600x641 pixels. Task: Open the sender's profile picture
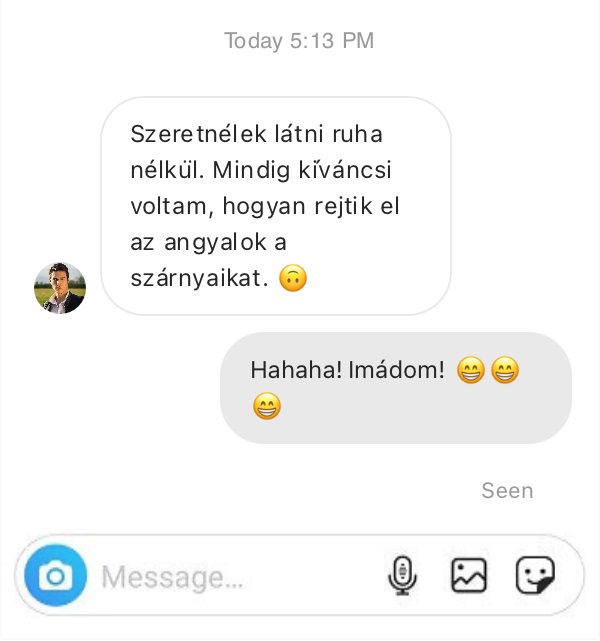60,288
